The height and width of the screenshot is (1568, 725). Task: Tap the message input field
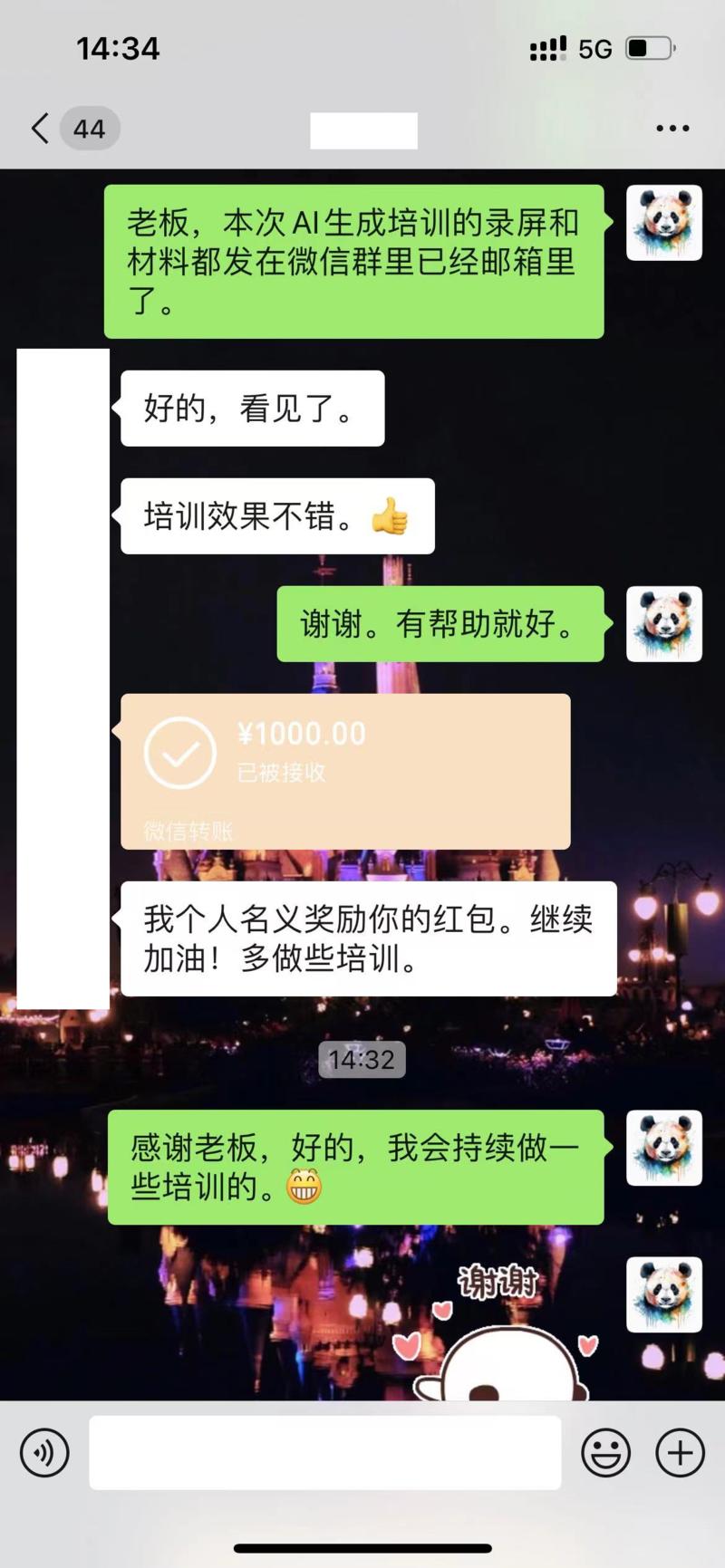(x=326, y=1453)
